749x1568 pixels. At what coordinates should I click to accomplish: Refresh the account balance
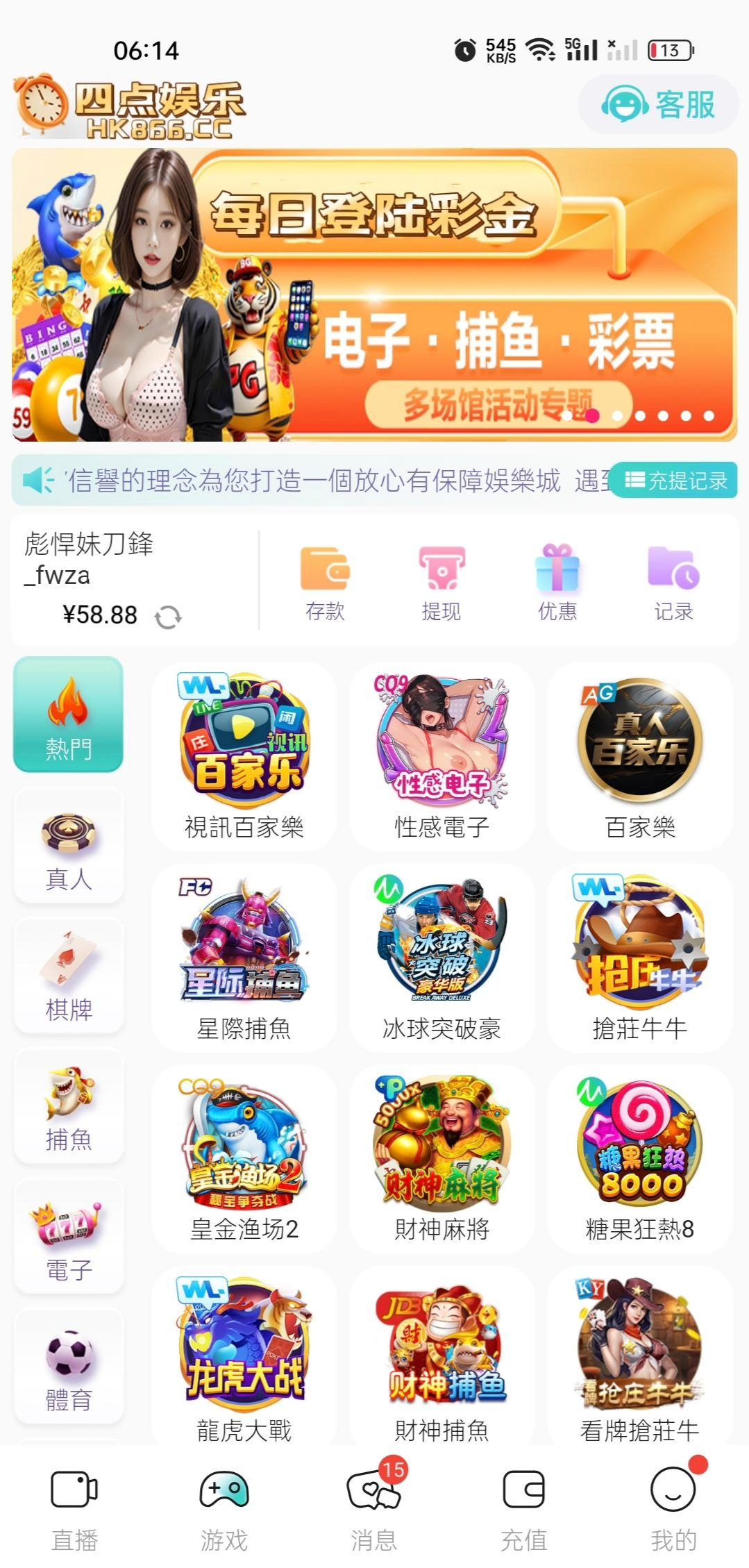168,617
